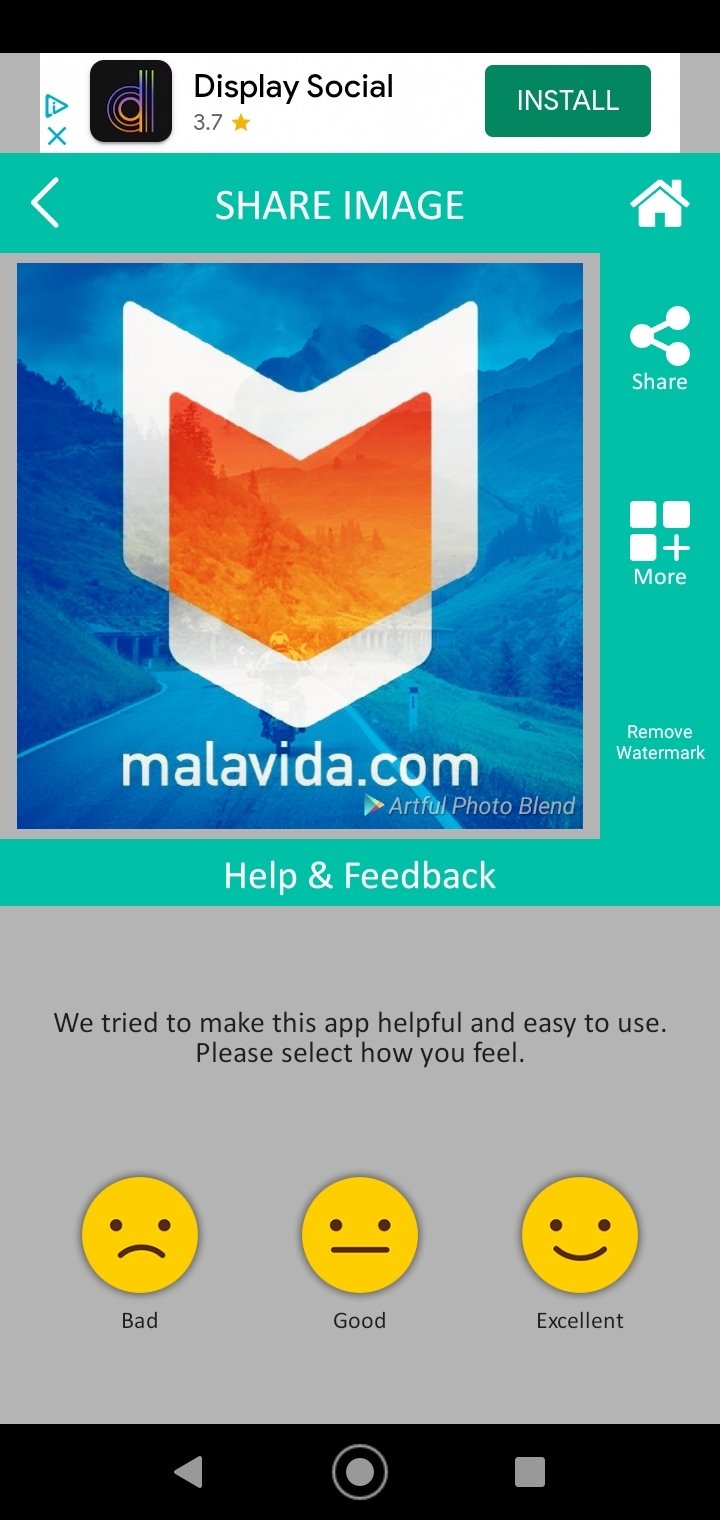The height and width of the screenshot is (1520, 720).
Task: Close the ad banner
Action: [x=57, y=136]
